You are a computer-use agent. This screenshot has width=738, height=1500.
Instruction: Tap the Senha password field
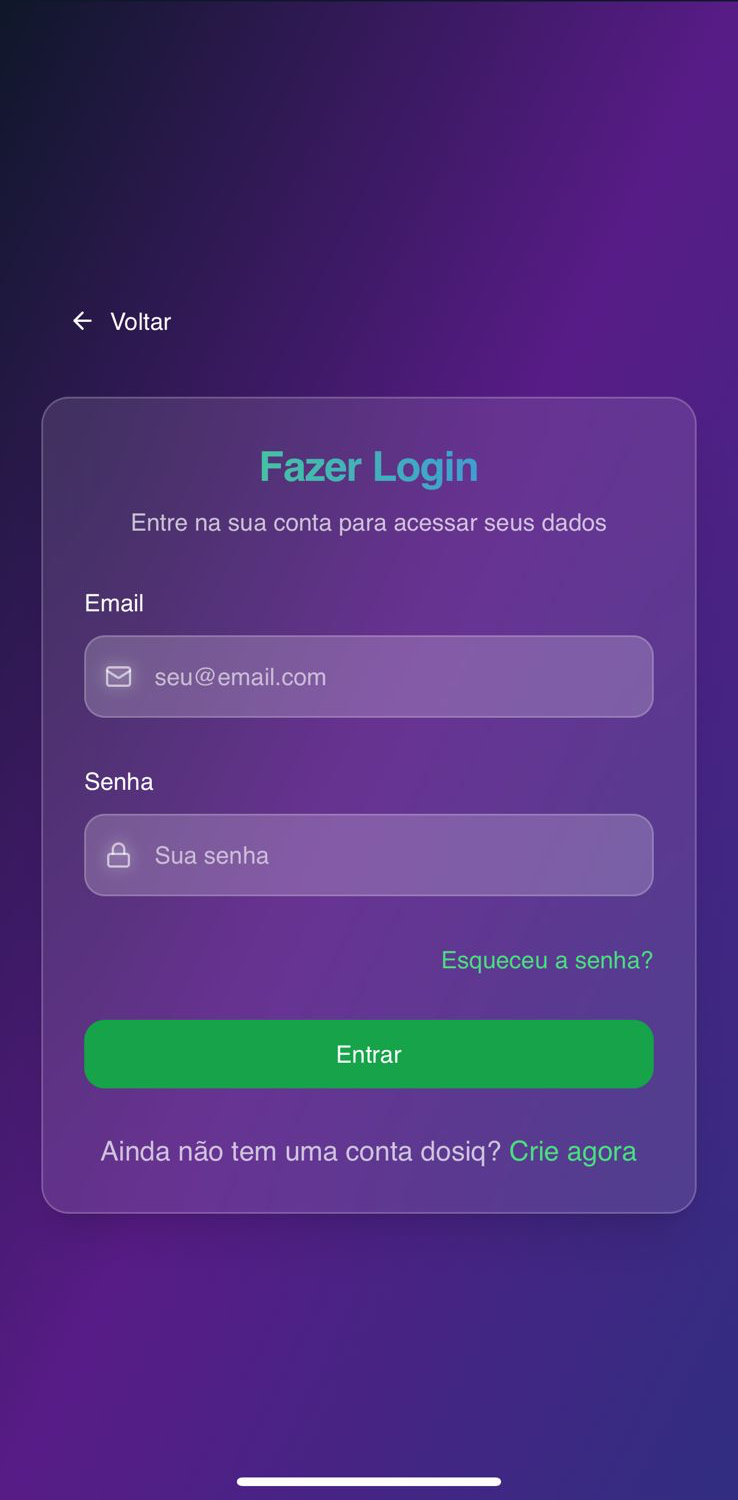[369, 855]
